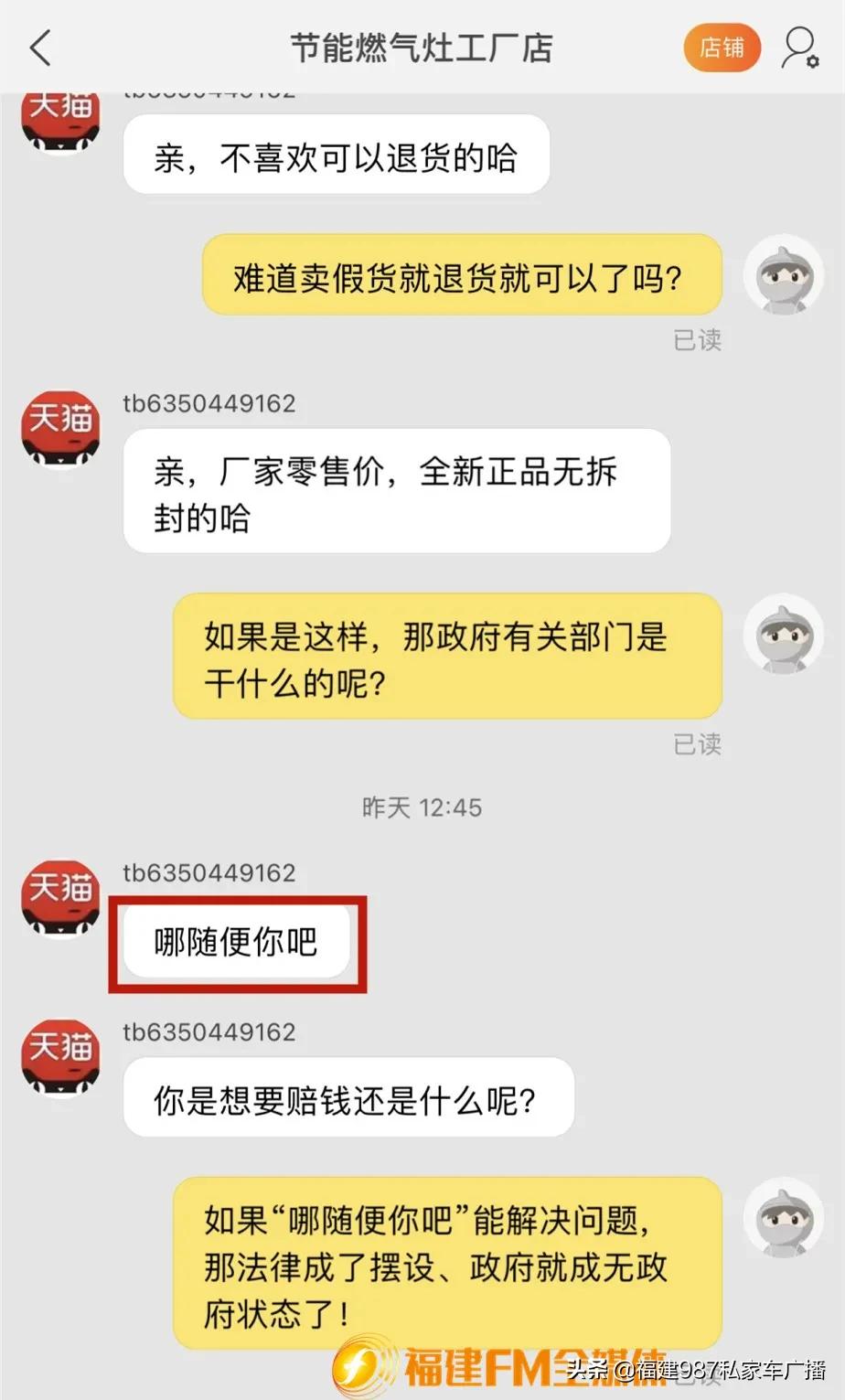Open the Tmall logo beside '你是想要赔钱还是什么呢?'
The height and width of the screenshot is (1400, 845).
[59, 1059]
